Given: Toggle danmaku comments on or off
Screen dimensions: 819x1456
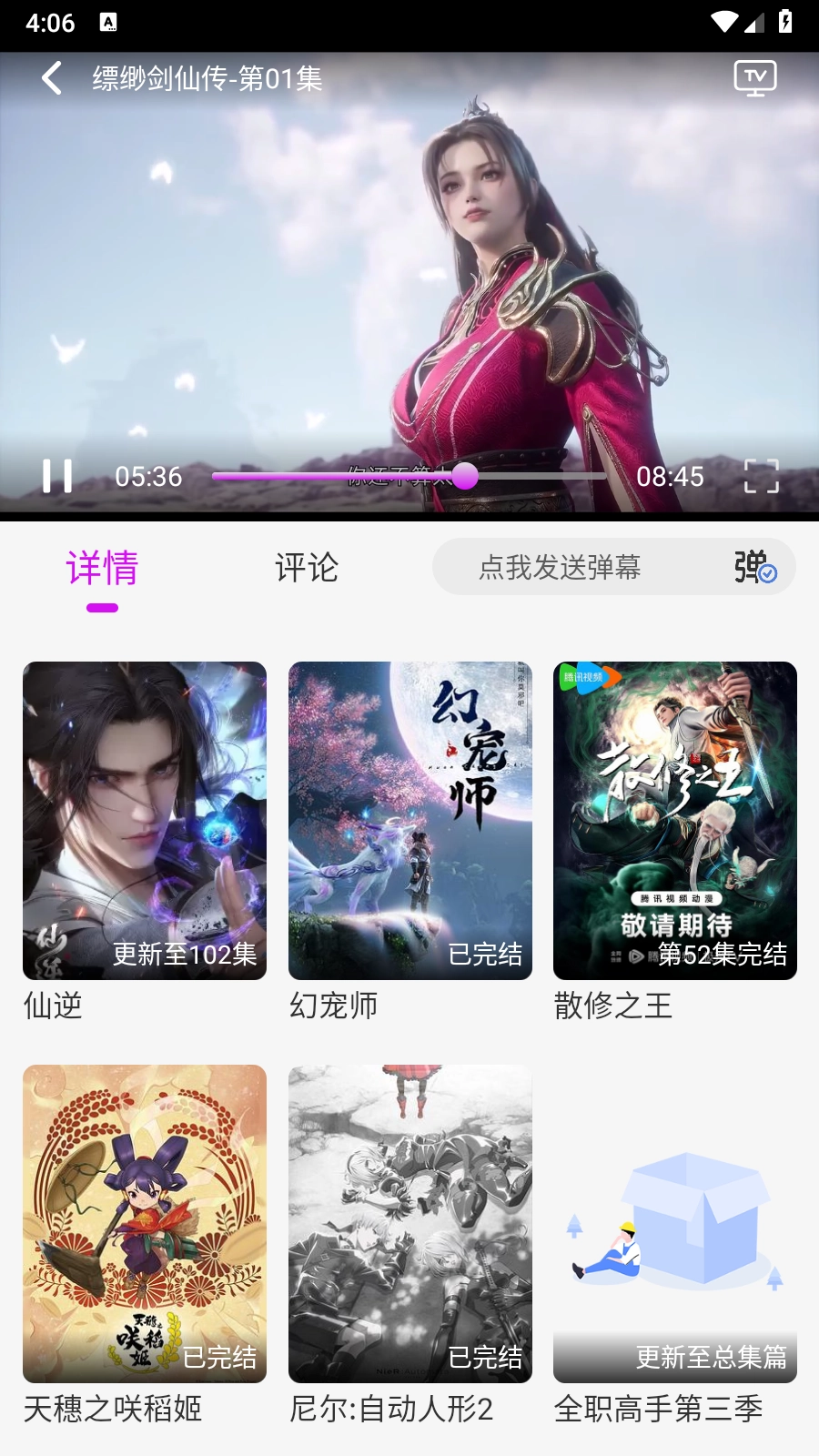Looking at the screenshot, I should click(x=753, y=567).
